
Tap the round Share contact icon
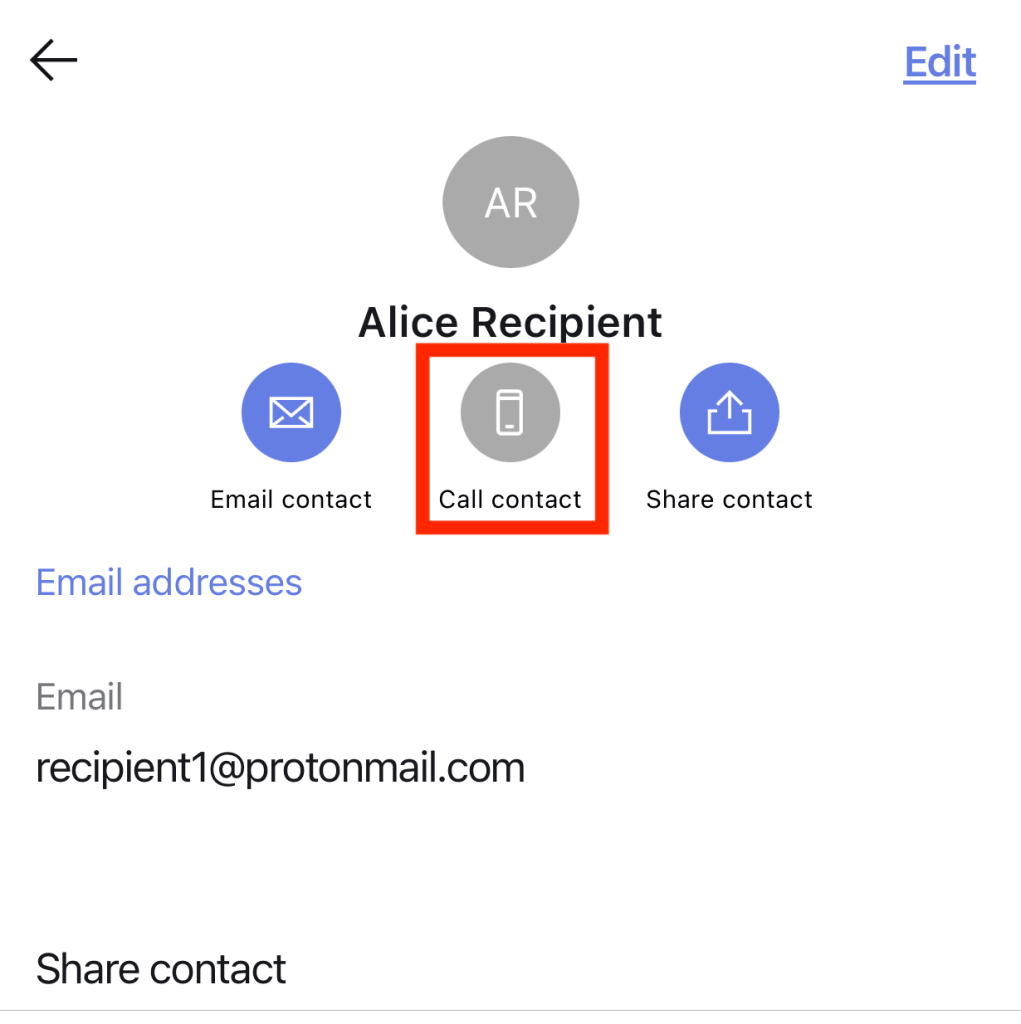[729, 412]
